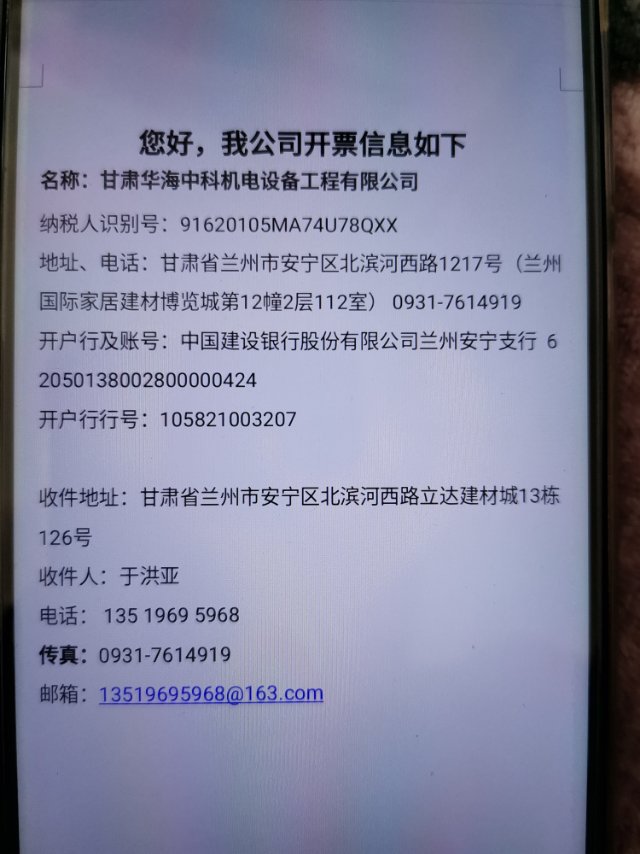
Task: Open the 13519695968@163.com email link
Action: [x=211, y=694]
